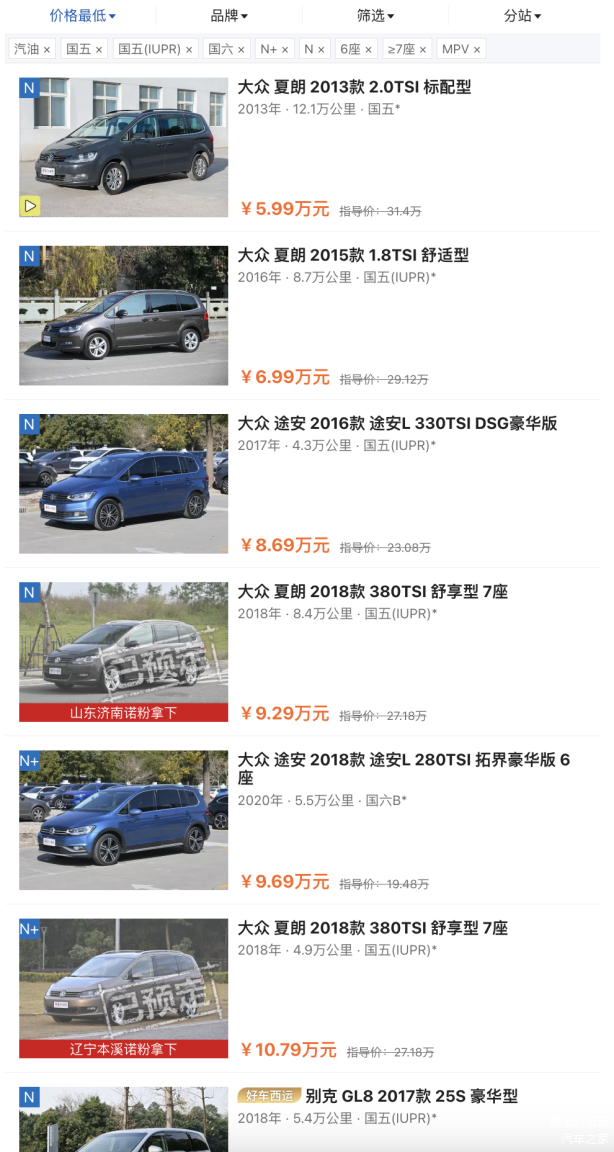Remove the 汽油 filter chip
The height and width of the screenshot is (1152, 614).
[47, 49]
